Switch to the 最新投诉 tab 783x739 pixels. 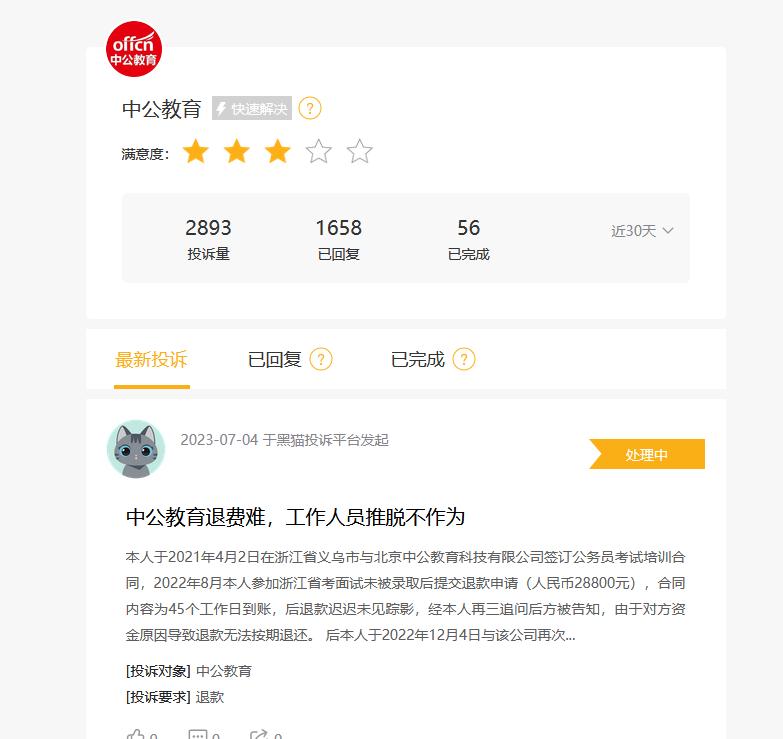tap(151, 360)
